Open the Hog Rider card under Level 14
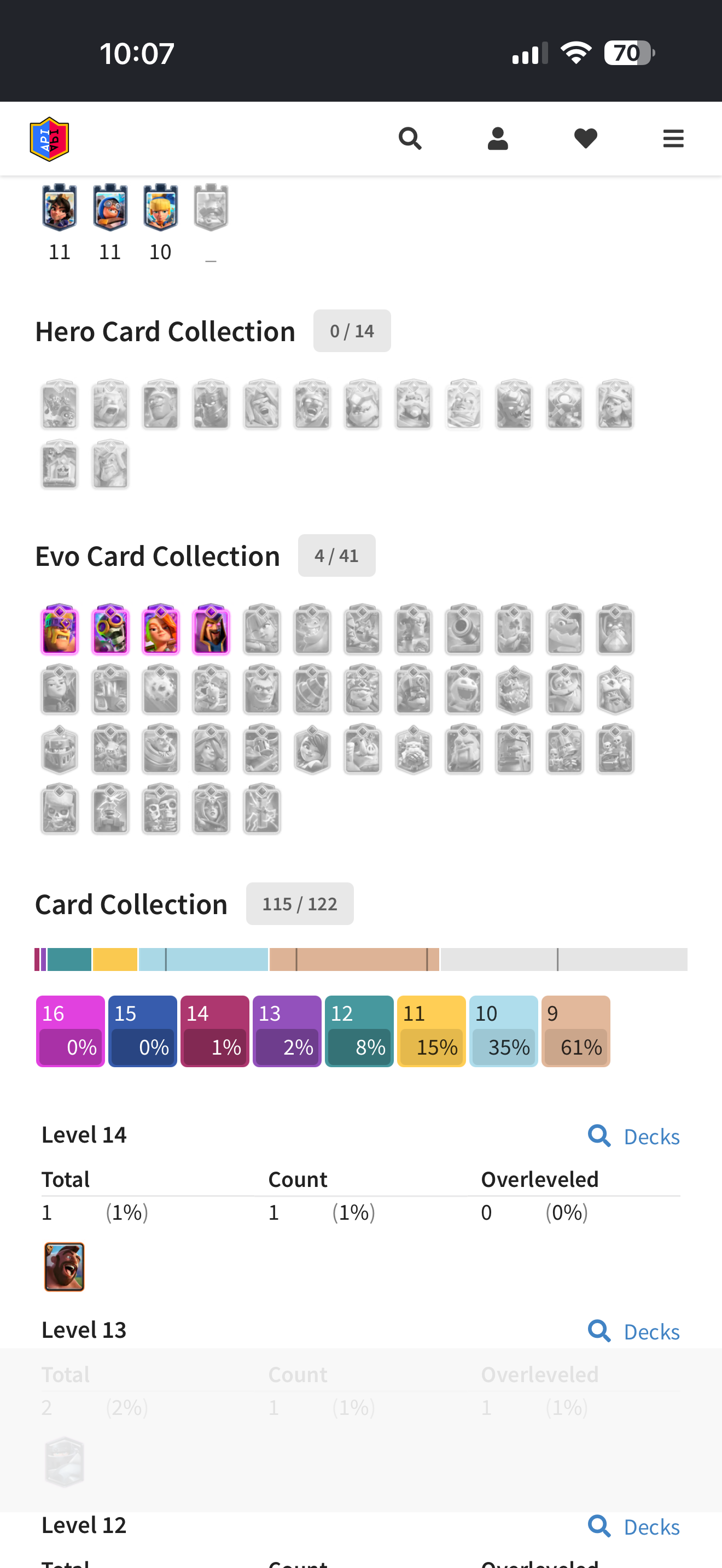The height and width of the screenshot is (1568, 722). 65,1267
